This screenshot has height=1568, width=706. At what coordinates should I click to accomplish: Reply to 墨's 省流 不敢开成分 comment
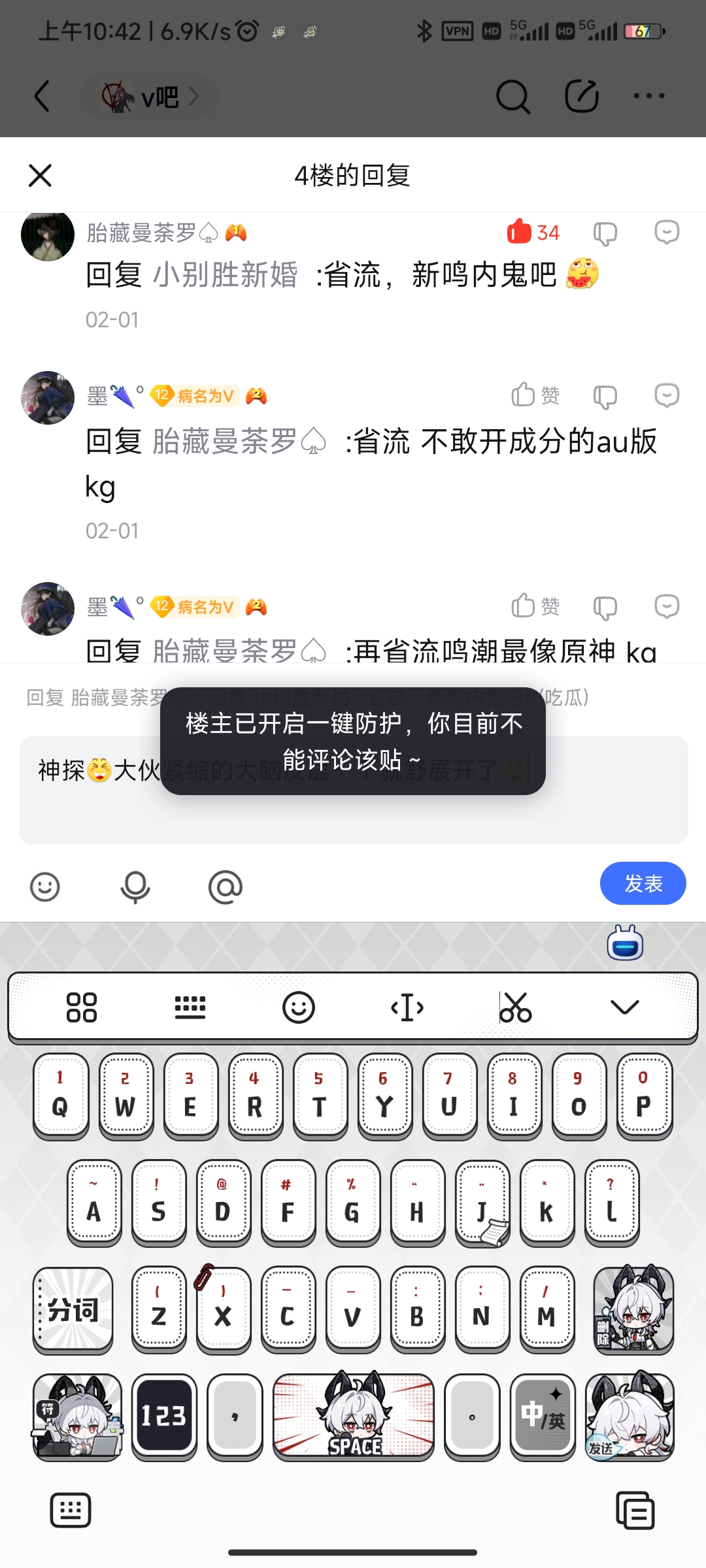click(666, 396)
